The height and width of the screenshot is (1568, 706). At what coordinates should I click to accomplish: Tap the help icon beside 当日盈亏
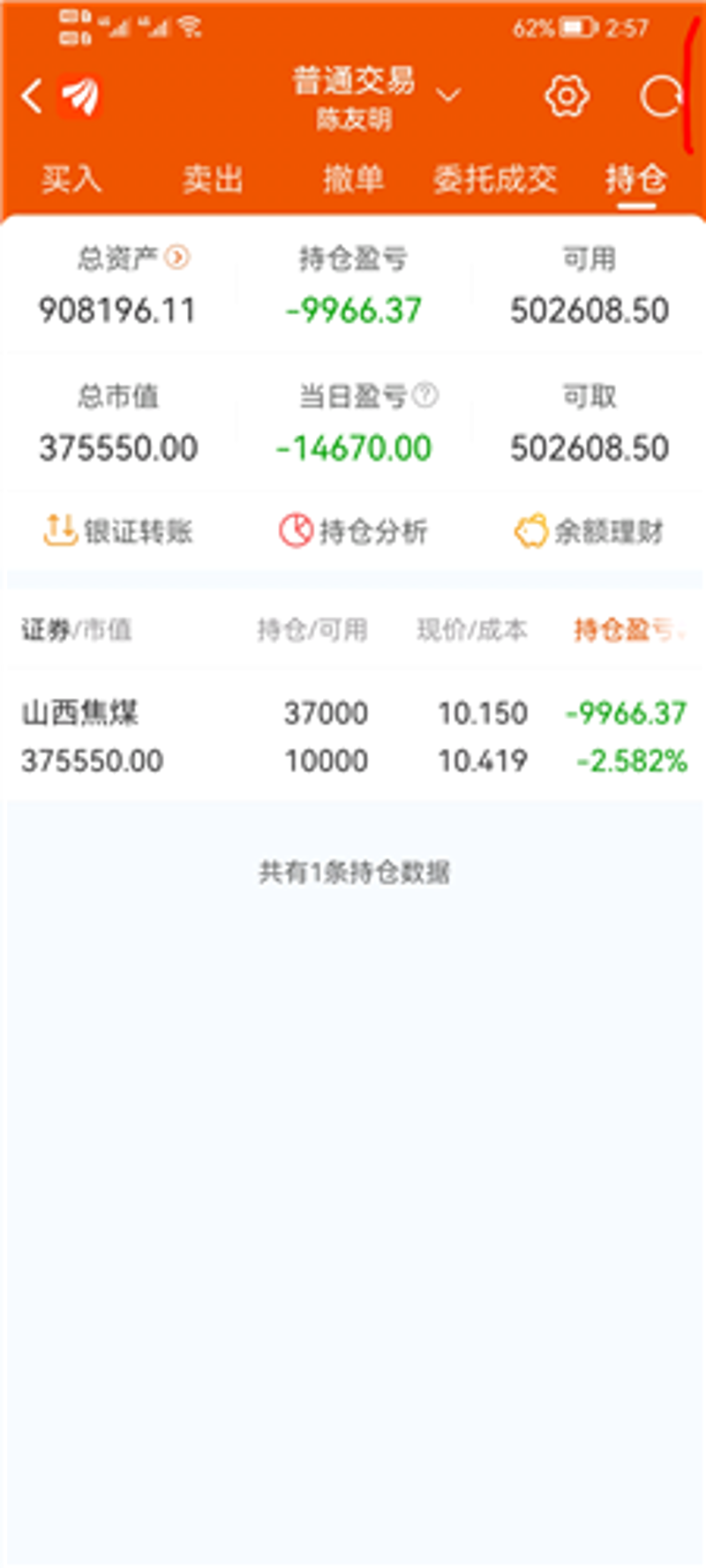tap(425, 394)
